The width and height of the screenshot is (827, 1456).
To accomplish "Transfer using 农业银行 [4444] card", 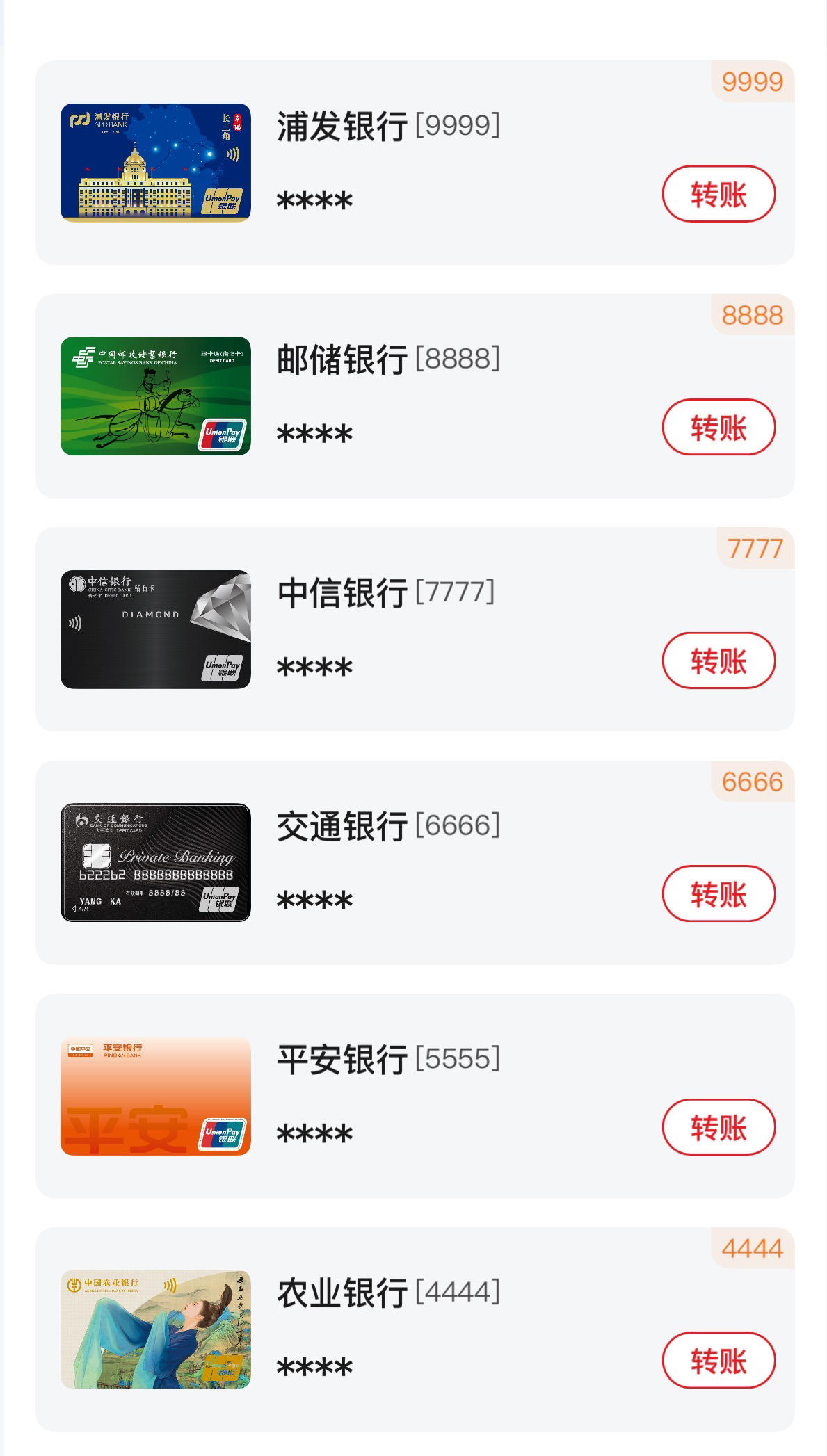I will [x=718, y=1360].
